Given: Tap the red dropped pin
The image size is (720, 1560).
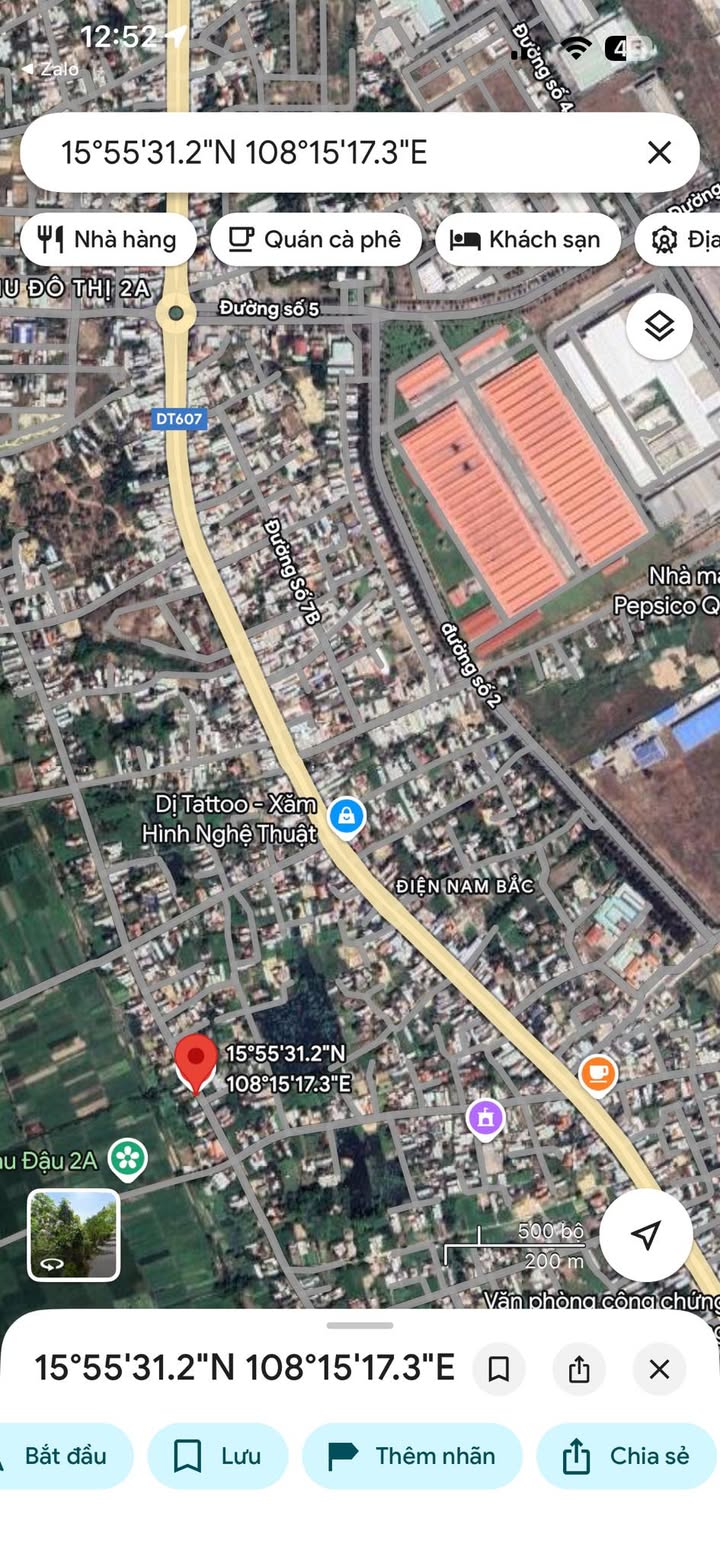Looking at the screenshot, I should 196,1063.
